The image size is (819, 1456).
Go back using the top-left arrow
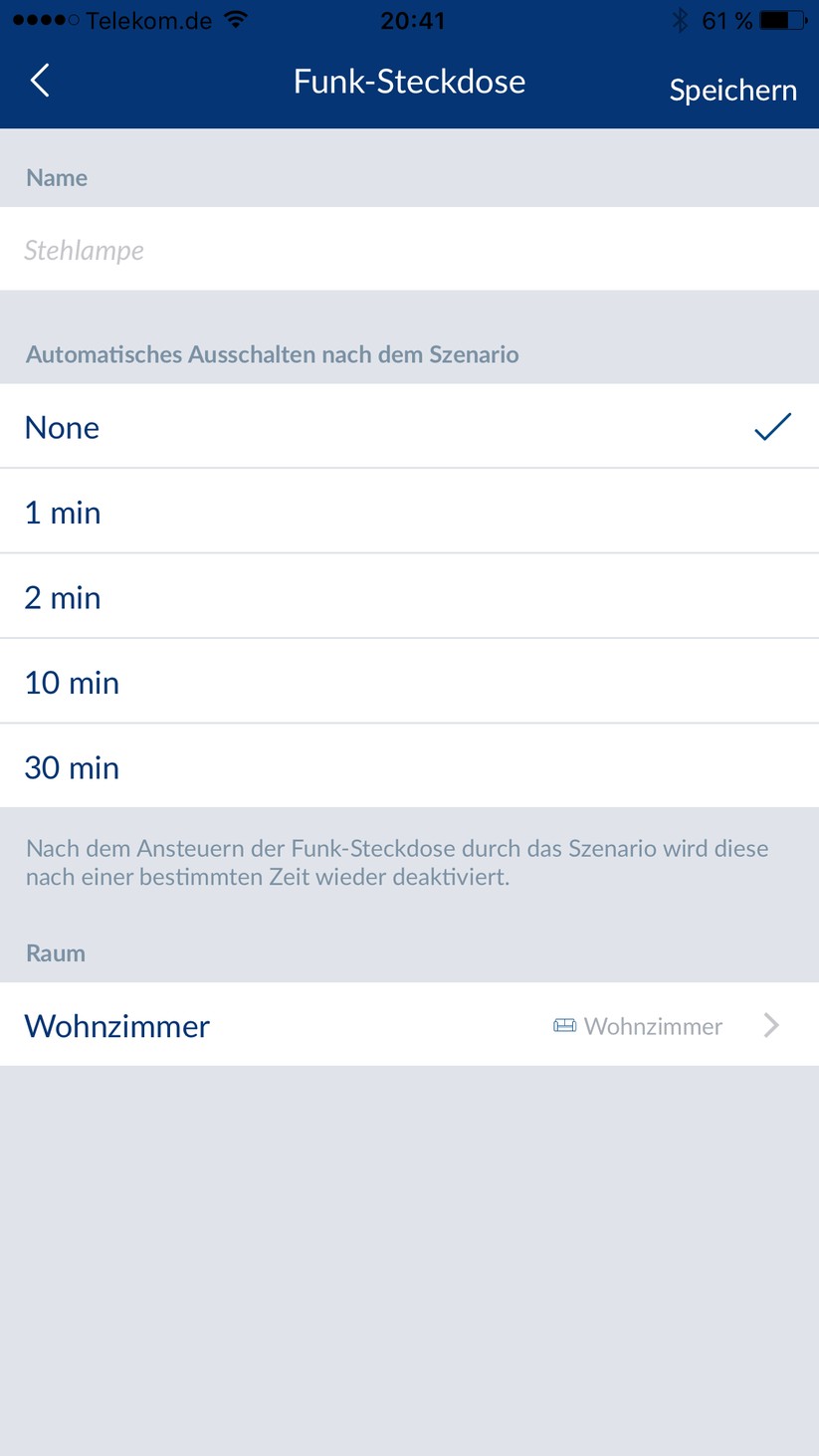tap(40, 81)
